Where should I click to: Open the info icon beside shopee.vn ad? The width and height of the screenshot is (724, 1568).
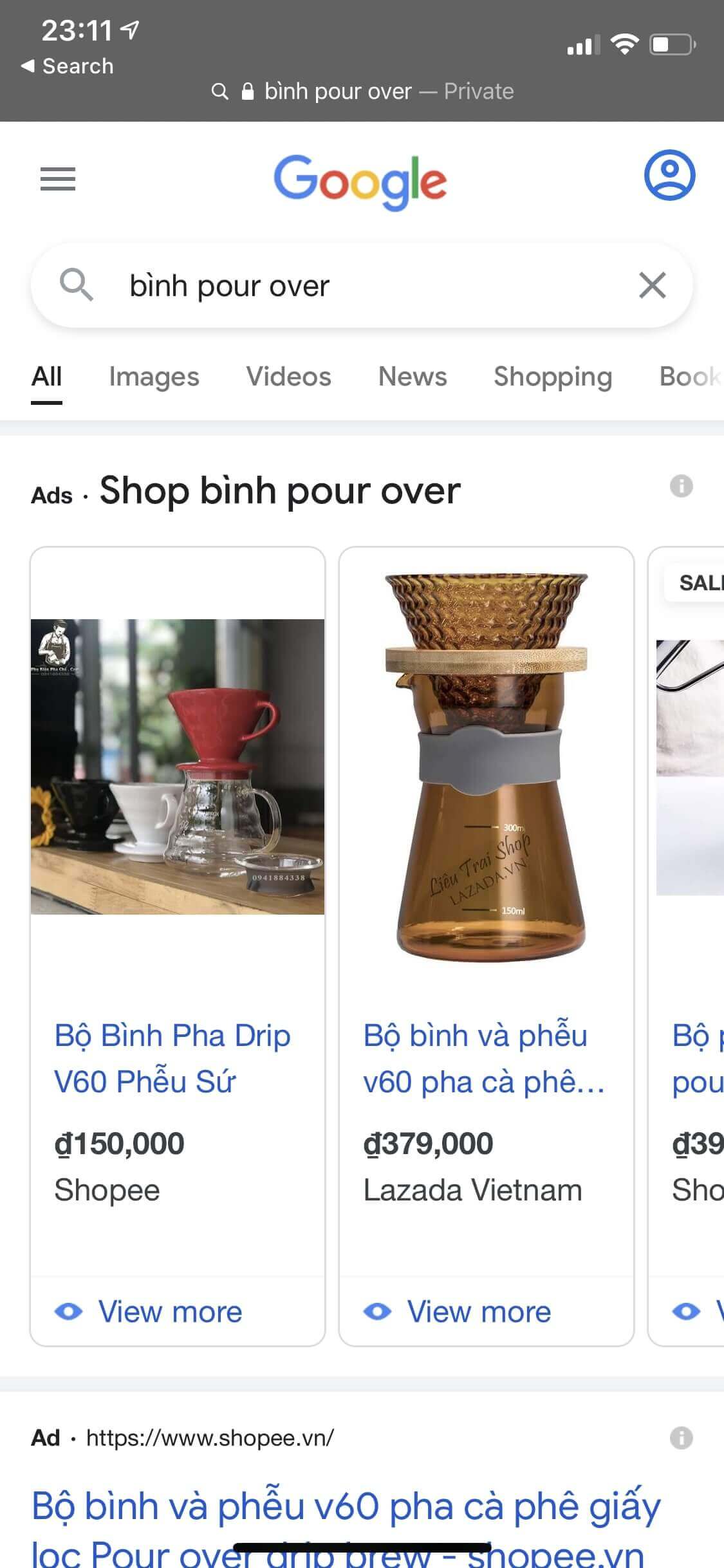pos(681,1437)
